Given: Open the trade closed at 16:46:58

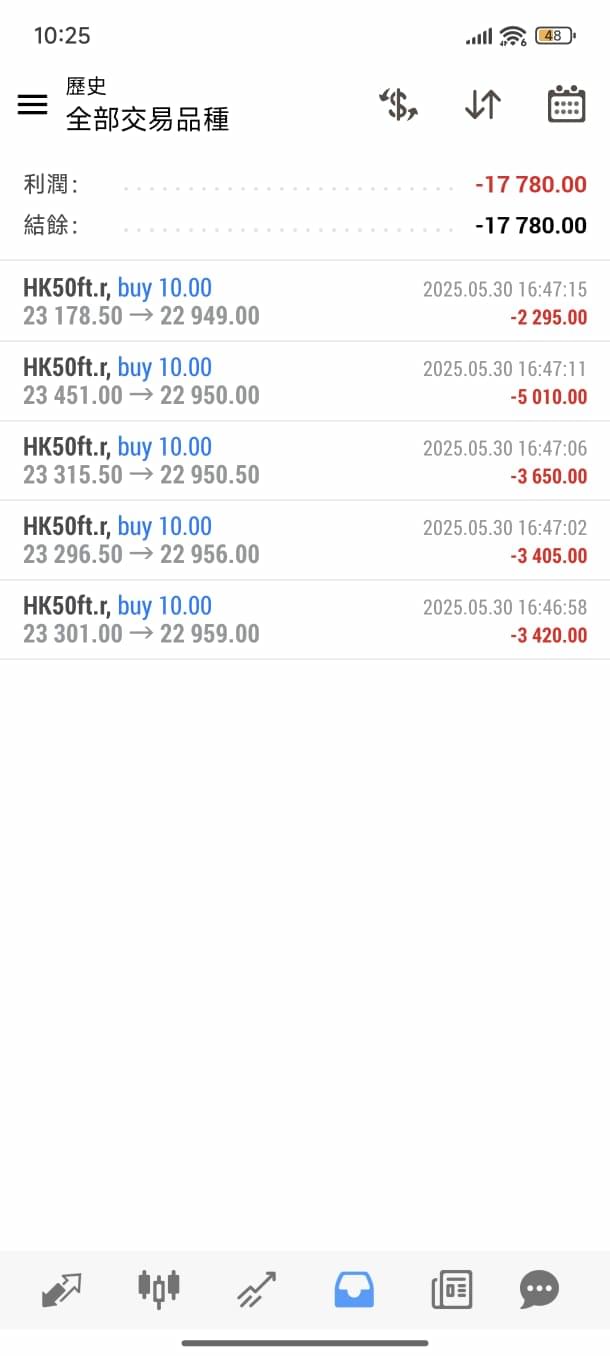Looking at the screenshot, I should 305,620.
